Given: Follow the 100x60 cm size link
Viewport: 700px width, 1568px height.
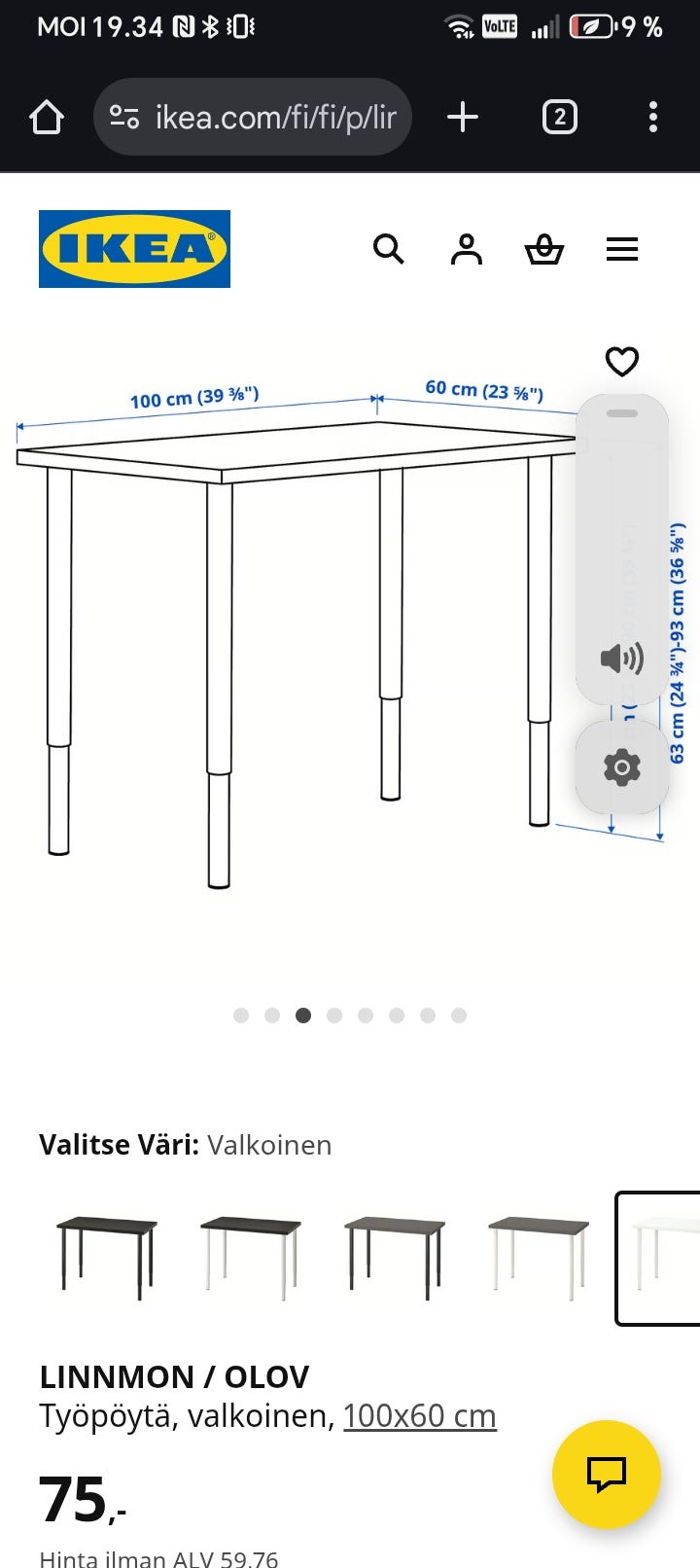Looking at the screenshot, I should (419, 1416).
